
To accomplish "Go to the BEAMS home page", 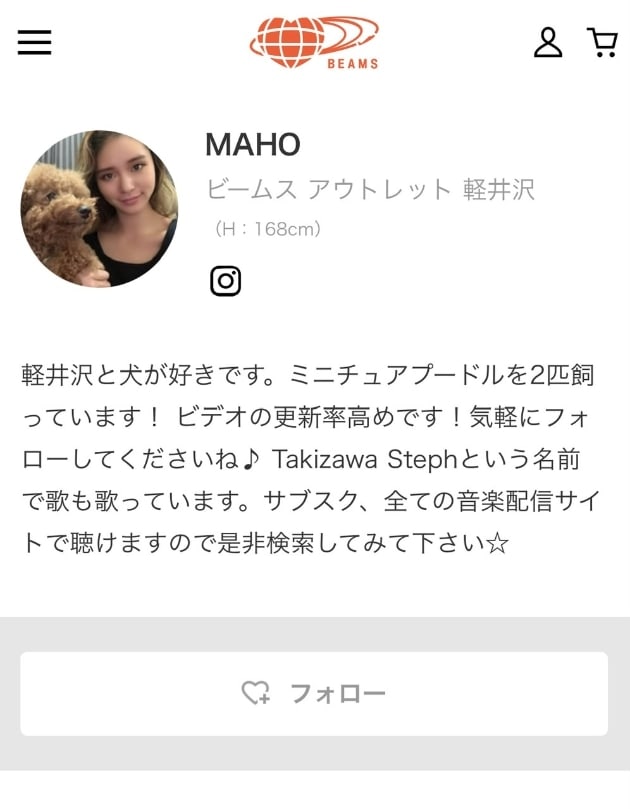I will pos(314,42).
